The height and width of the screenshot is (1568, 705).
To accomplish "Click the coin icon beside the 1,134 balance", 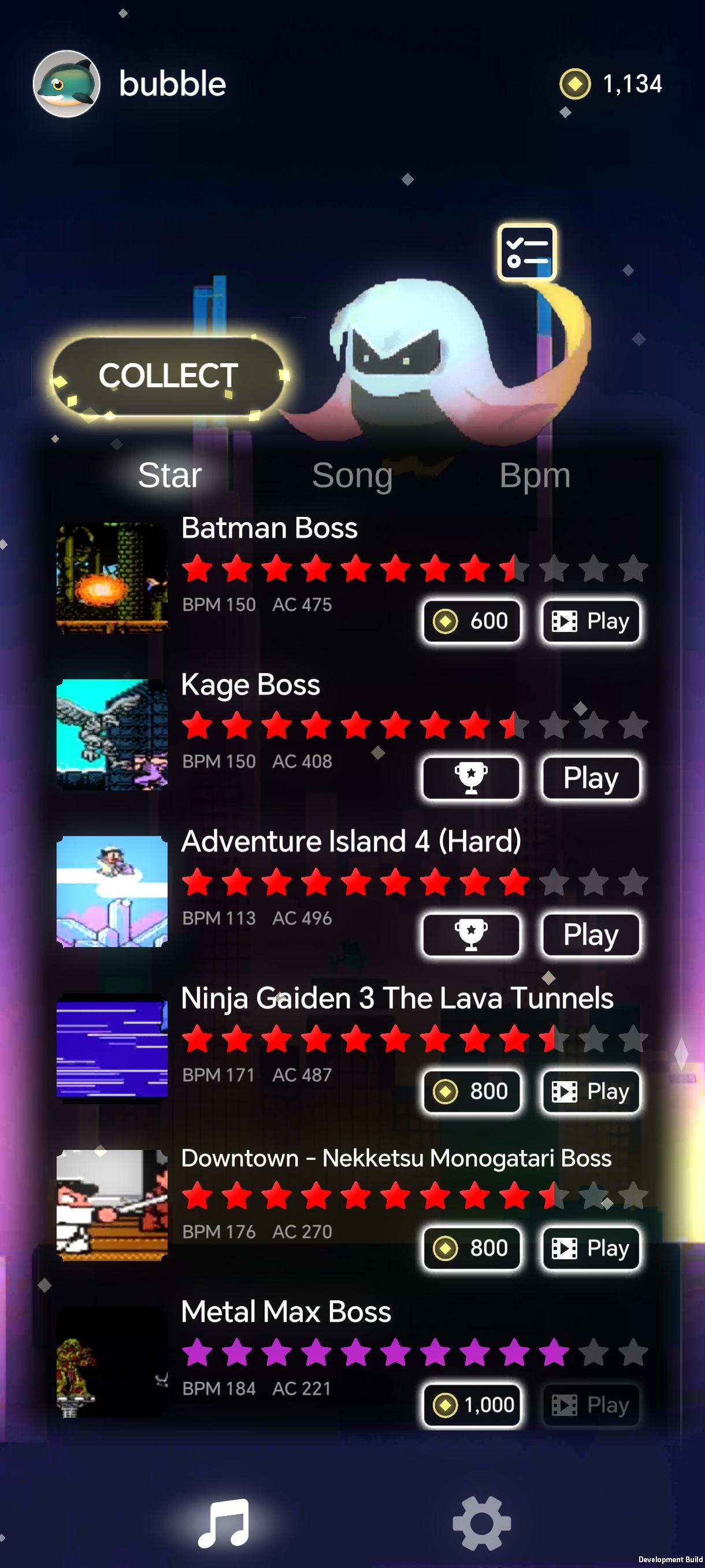I will pos(574,84).
